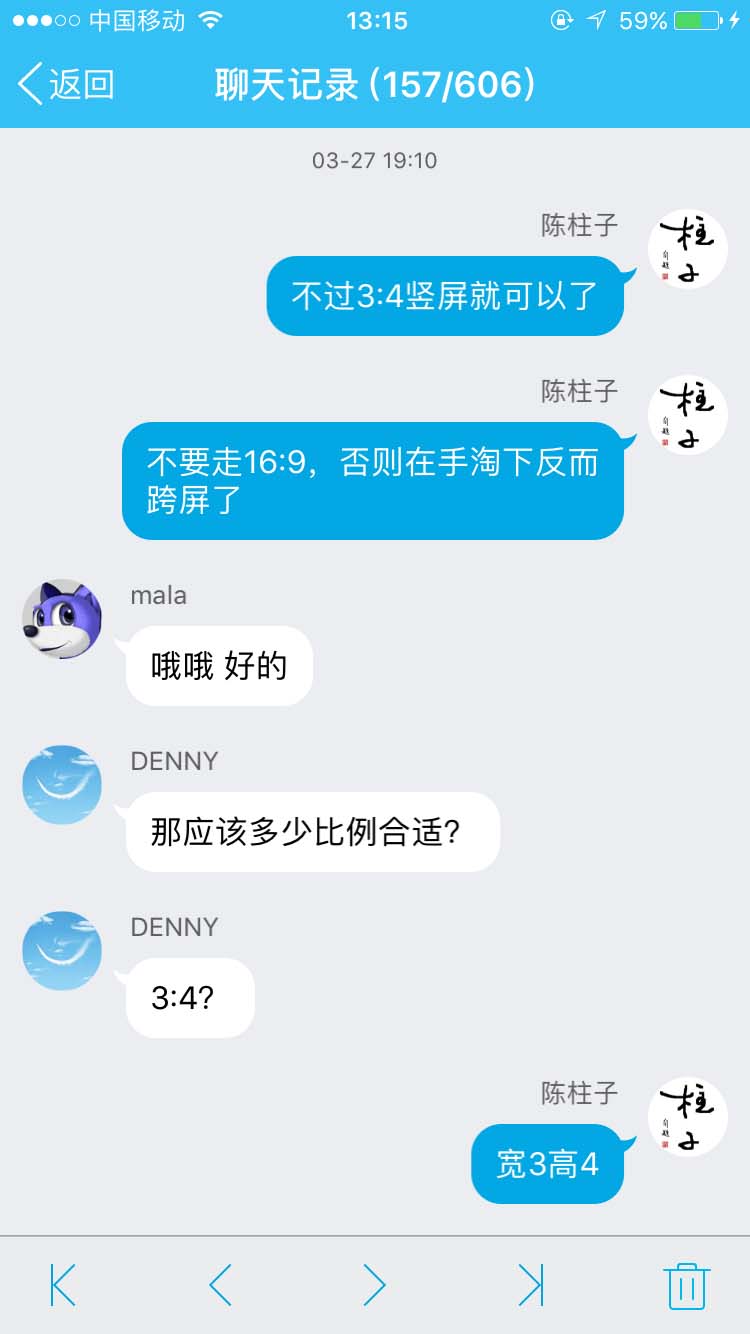Image resolution: width=750 pixels, height=1334 pixels.
Task: Select the 不过3:4竖屏就可以了 bubble
Action: 444,296
